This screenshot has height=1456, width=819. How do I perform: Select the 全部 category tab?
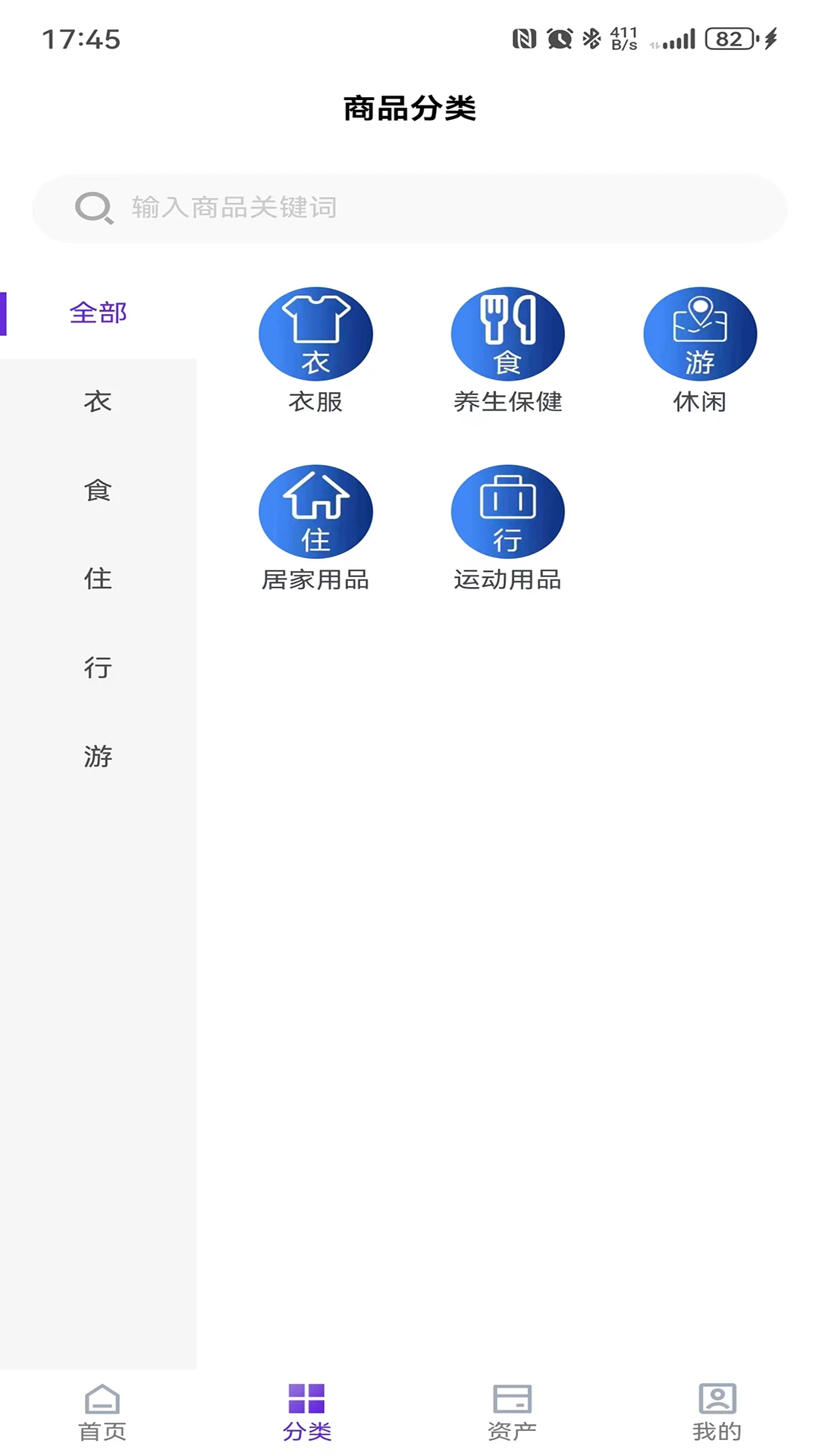tap(98, 312)
